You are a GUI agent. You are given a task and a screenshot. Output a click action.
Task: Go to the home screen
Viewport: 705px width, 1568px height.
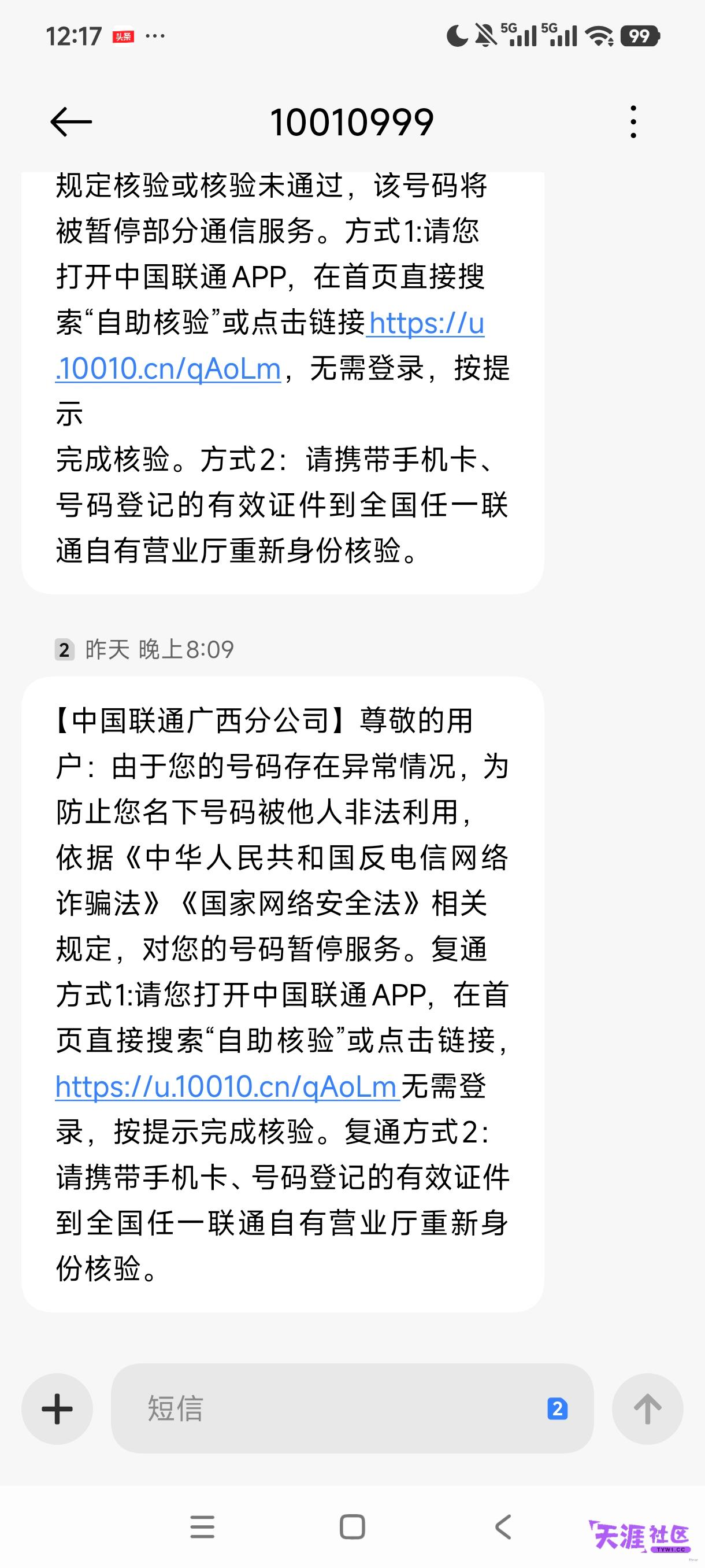[352, 1526]
